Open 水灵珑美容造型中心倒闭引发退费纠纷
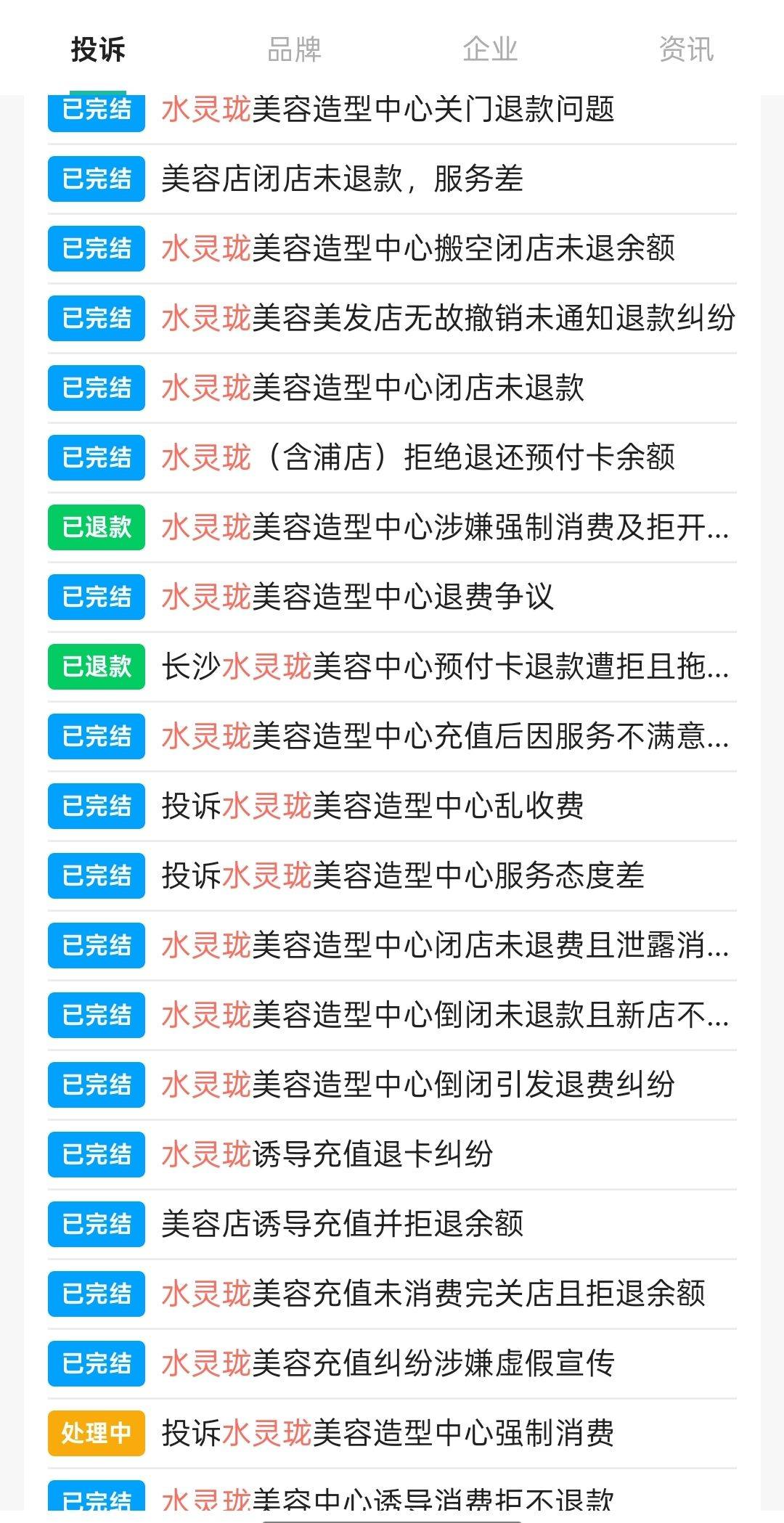Screen dimensions: 784x1523 418,1085
